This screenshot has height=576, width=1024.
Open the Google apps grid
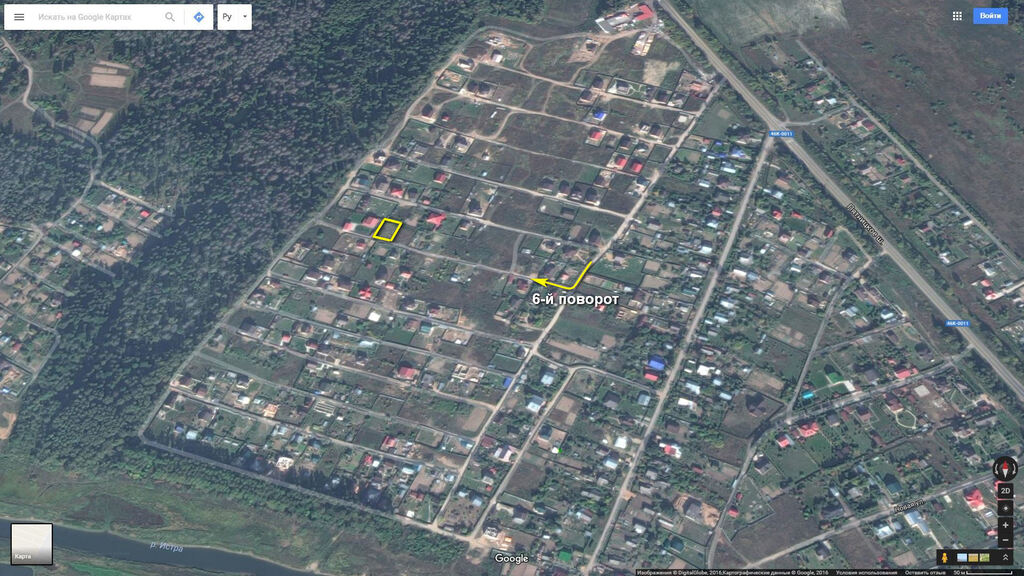pos(957,16)
